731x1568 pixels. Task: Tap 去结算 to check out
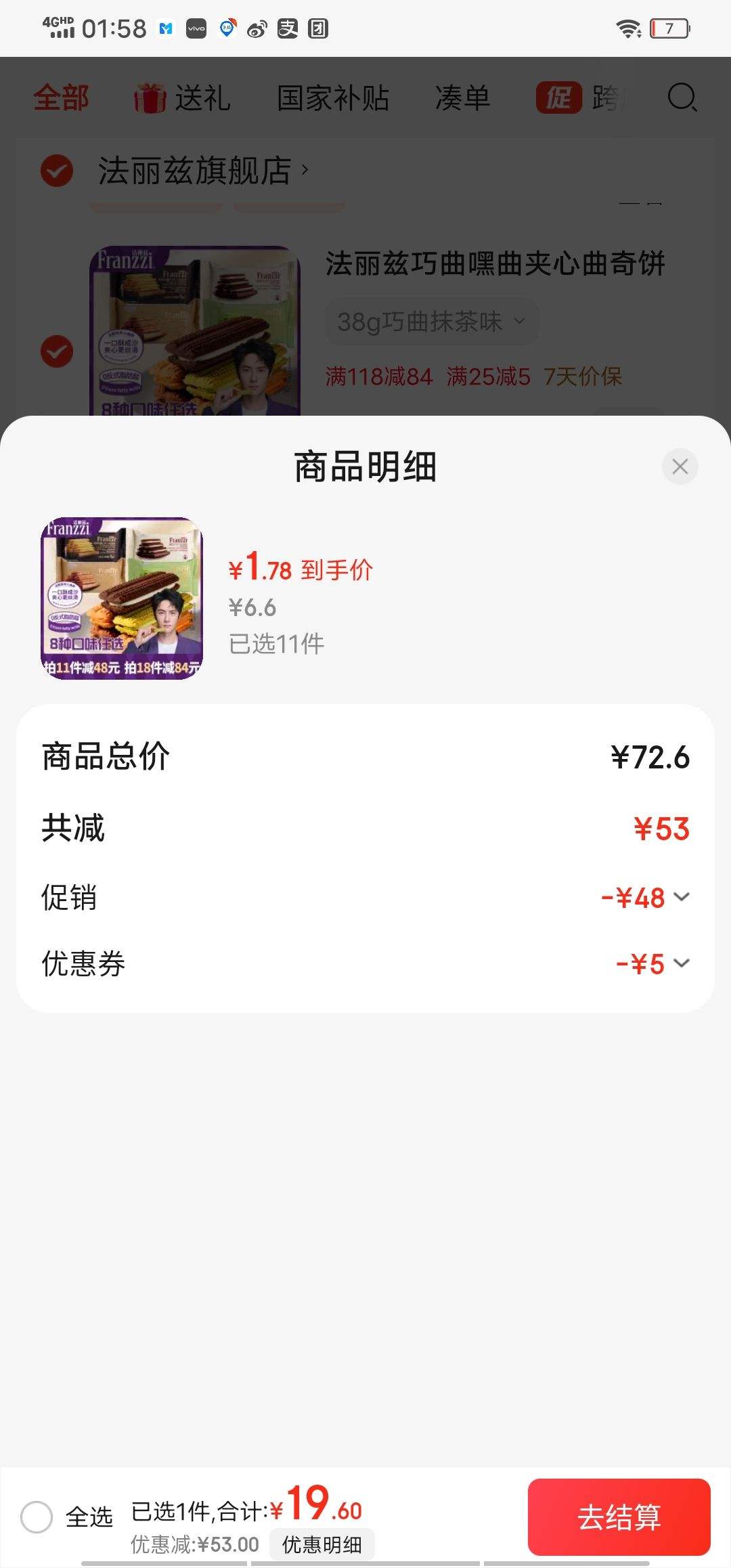[x=619, y=1517]
